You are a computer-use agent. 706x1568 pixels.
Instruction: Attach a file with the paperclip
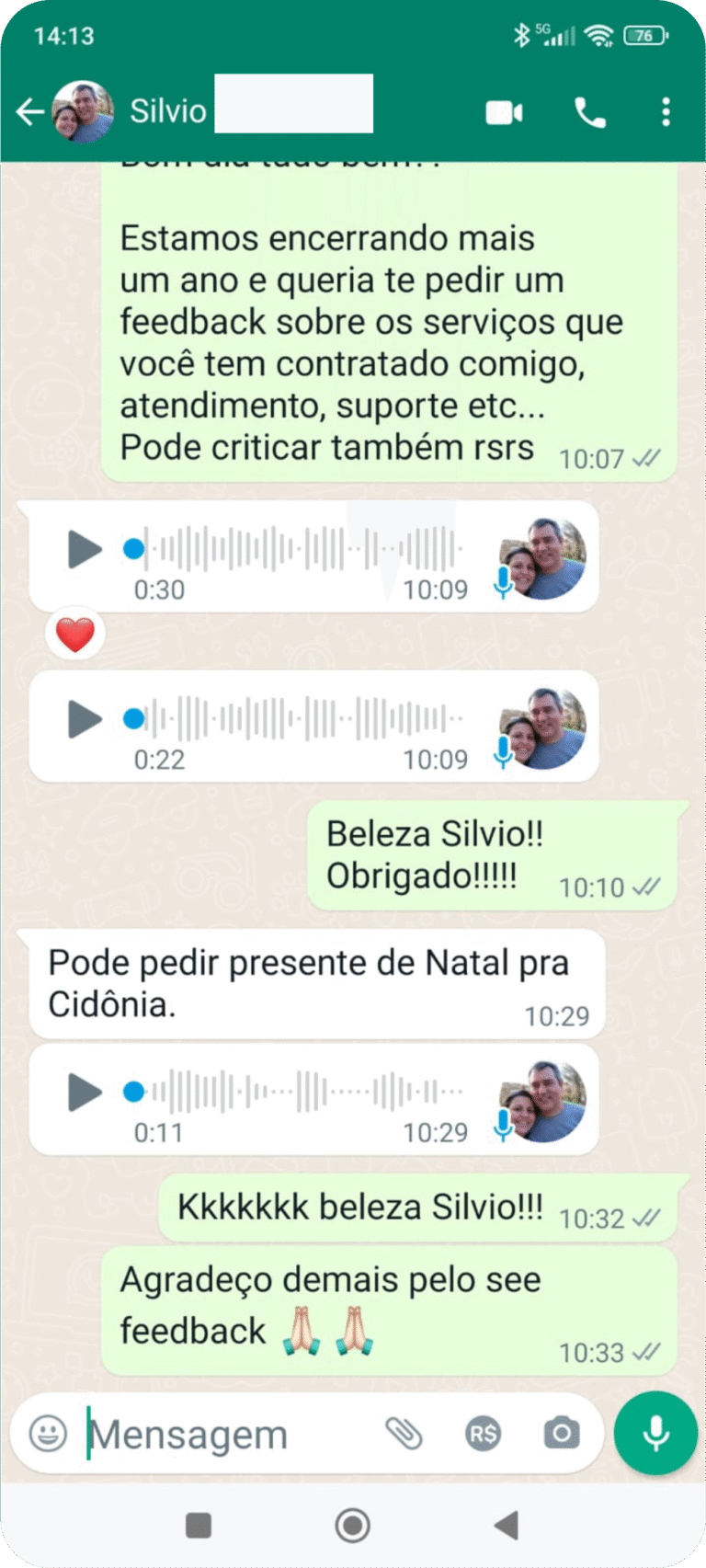click(403, 1433)
